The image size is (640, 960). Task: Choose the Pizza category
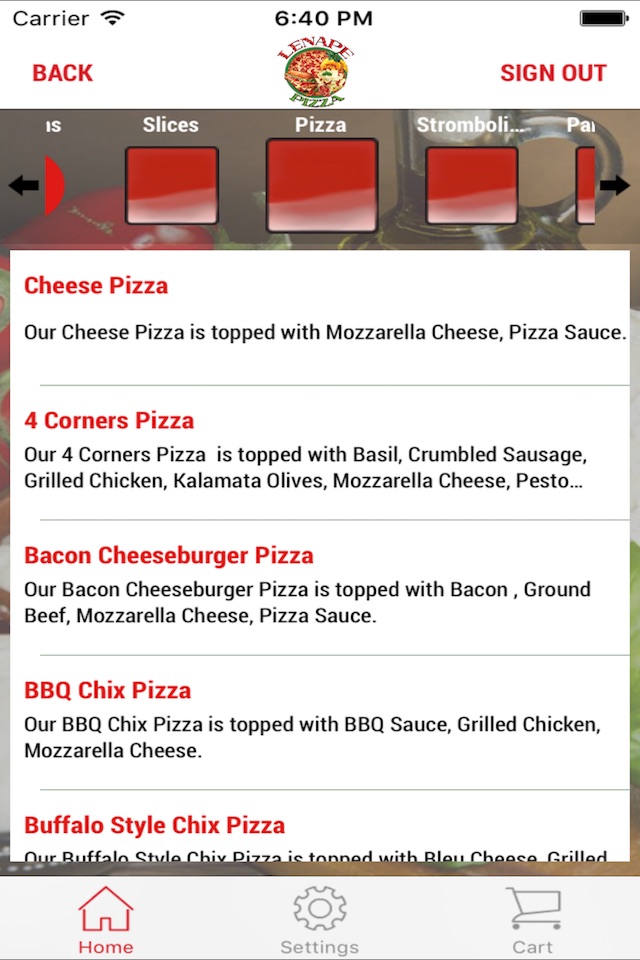[321, 184]
